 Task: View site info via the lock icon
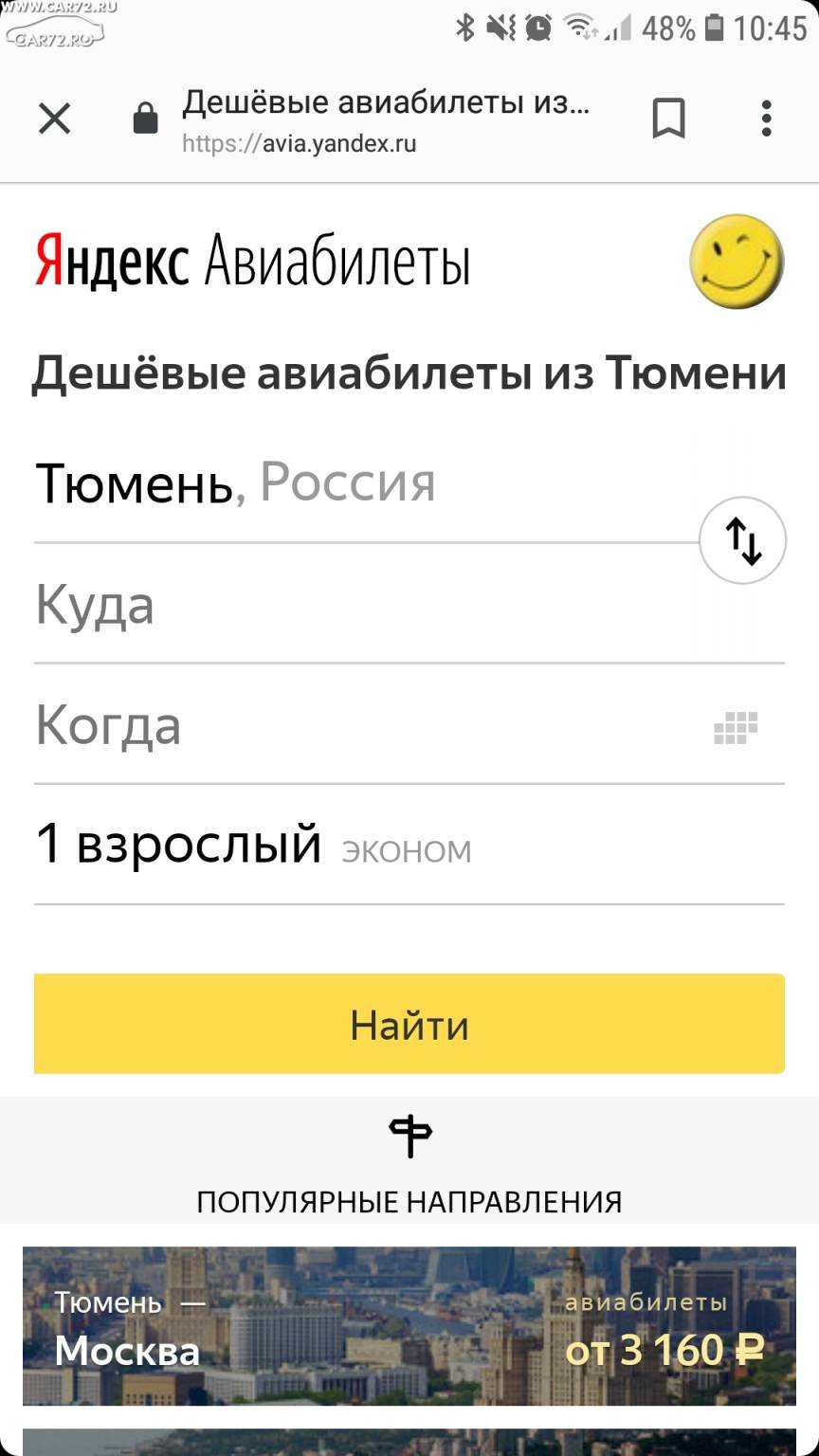[145, 119]
